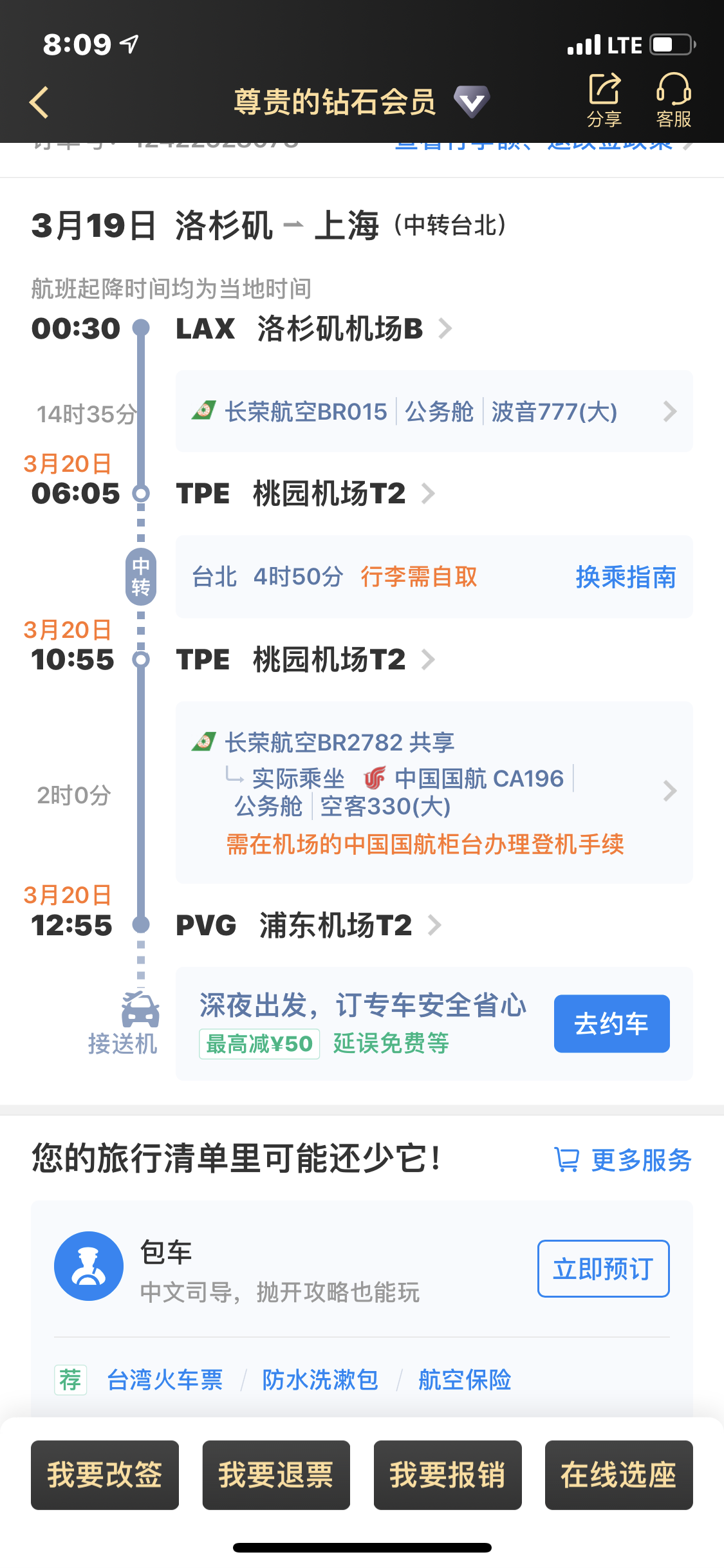724x1568 pixels.
Task: Open 更多服务 for more services
Action: 623,1160
